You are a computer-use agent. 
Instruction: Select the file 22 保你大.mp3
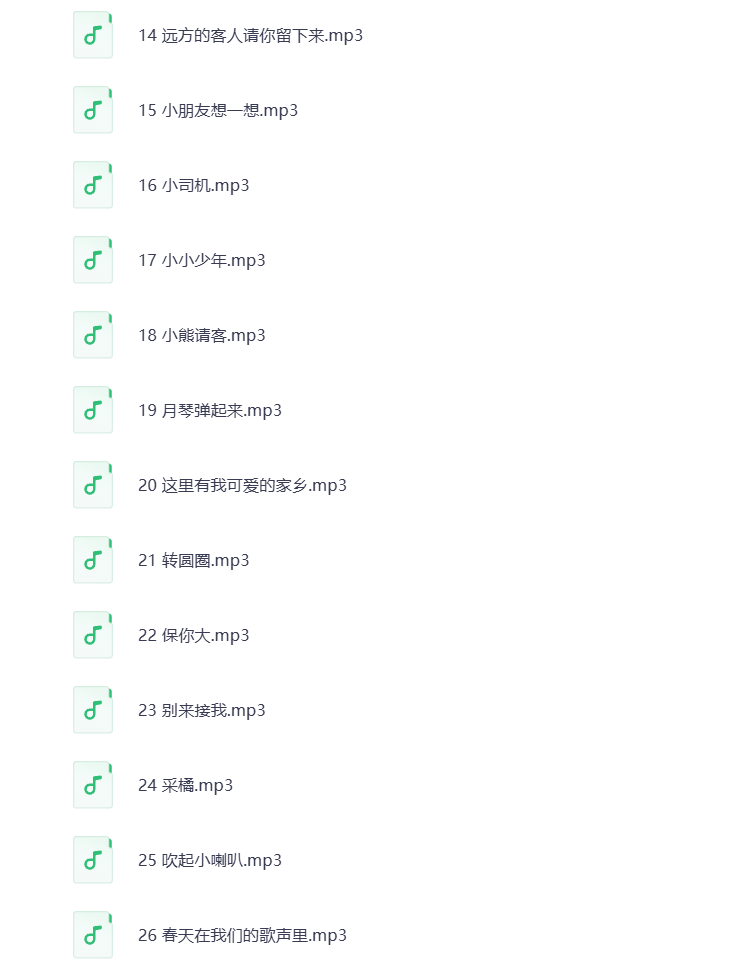coord(193,636)
